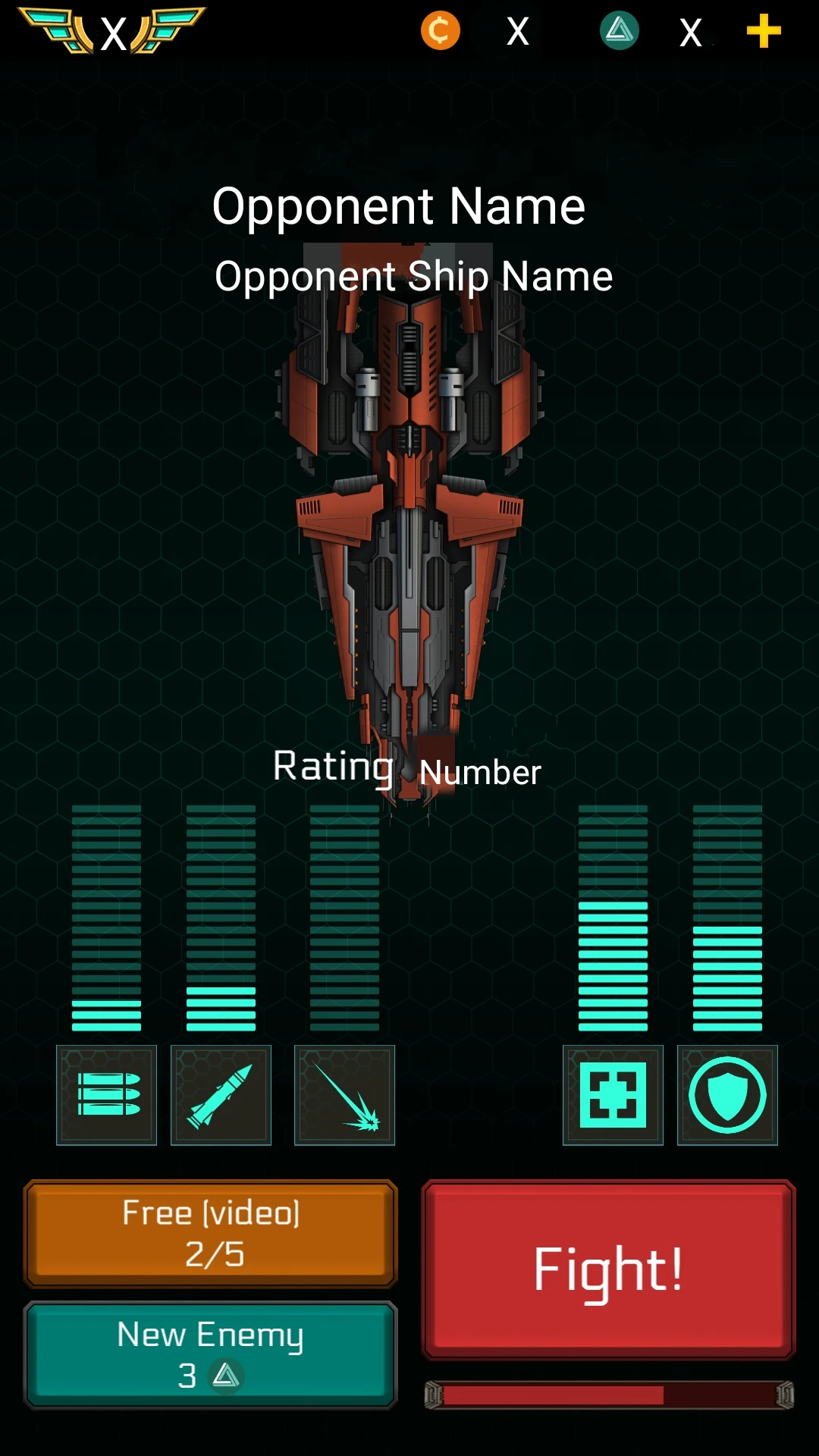819x1456 pixels.
Task: Open the bullets weapon stat icon
Action: pos(107,1095)
